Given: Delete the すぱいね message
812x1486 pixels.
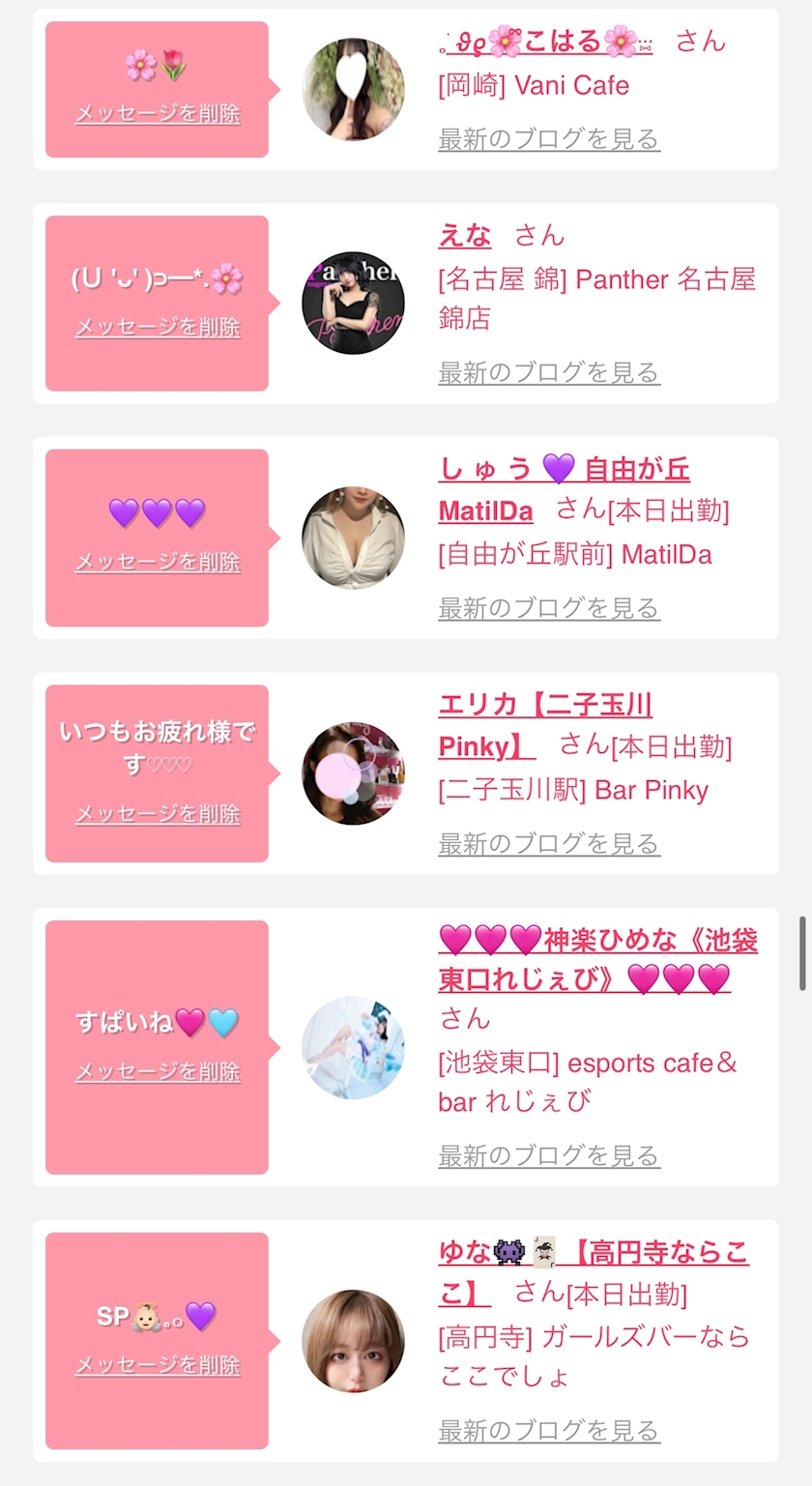Looking at the screenshot, I should pyautogui.click(x=158, y=1072).
